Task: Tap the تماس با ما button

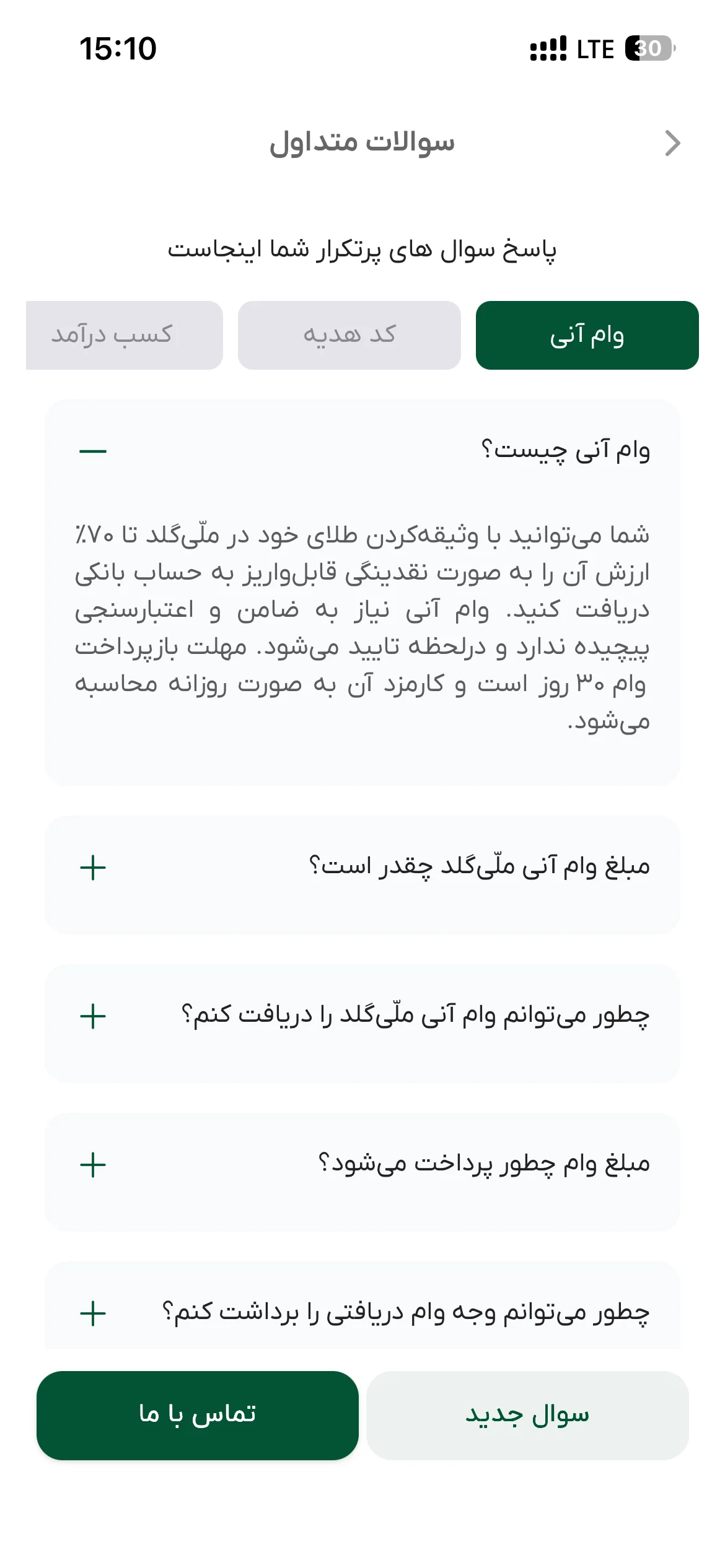Action: click(x=198, y=1415)
